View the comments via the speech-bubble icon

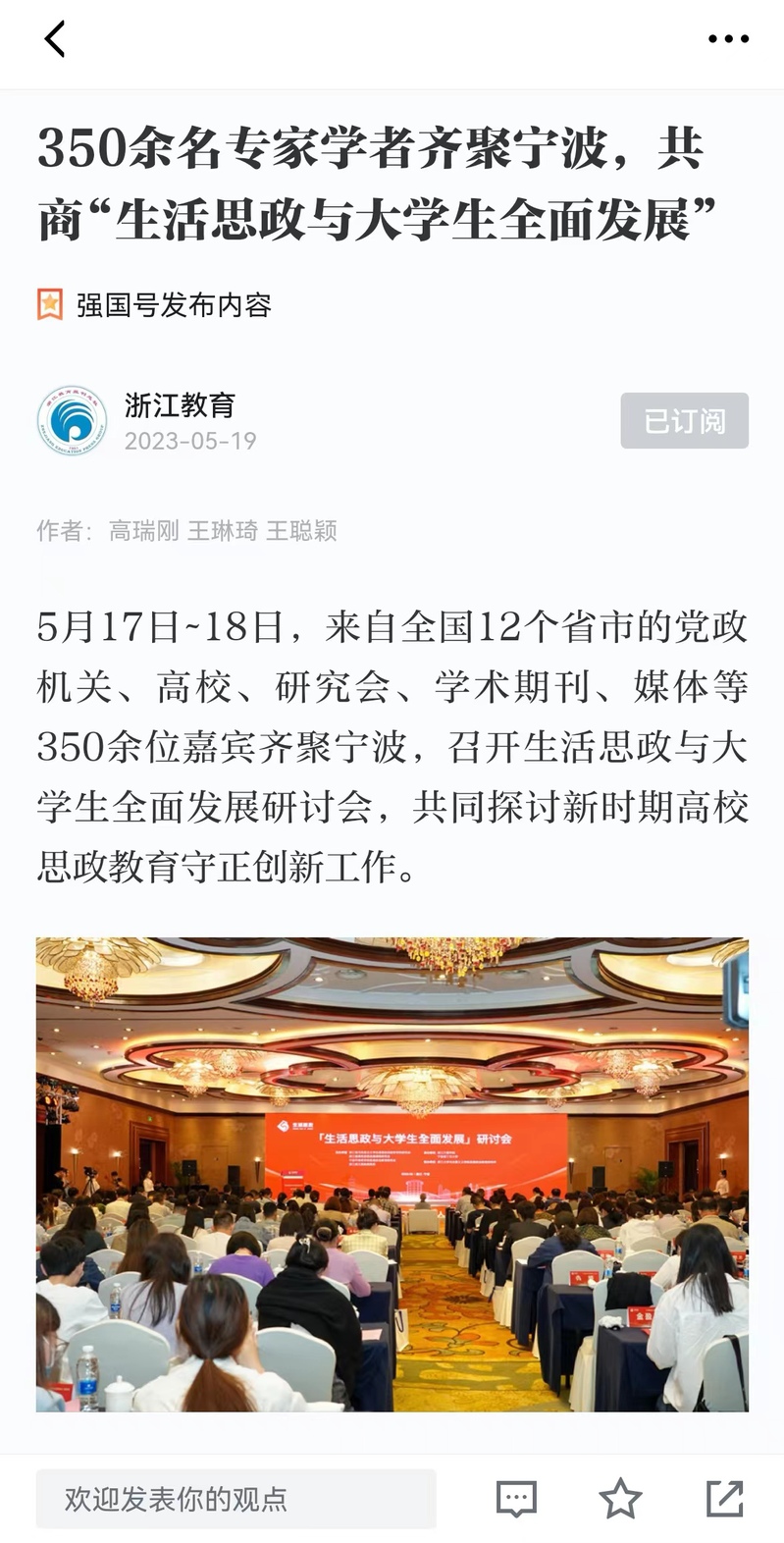pyautogui.click(x=516, y=1499)
